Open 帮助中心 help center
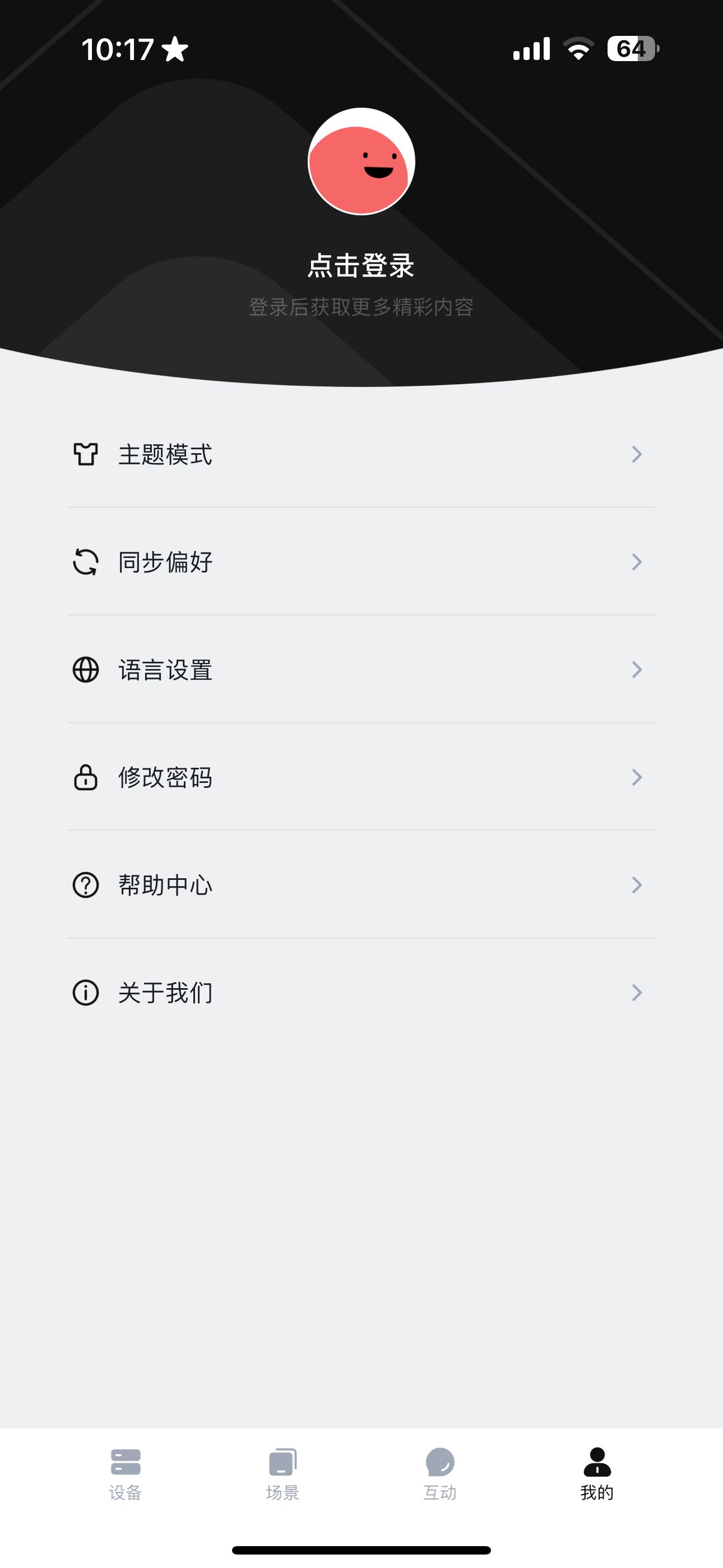Image resolution: width=723 pixels, height=1568 pixels. pos(361,885)
